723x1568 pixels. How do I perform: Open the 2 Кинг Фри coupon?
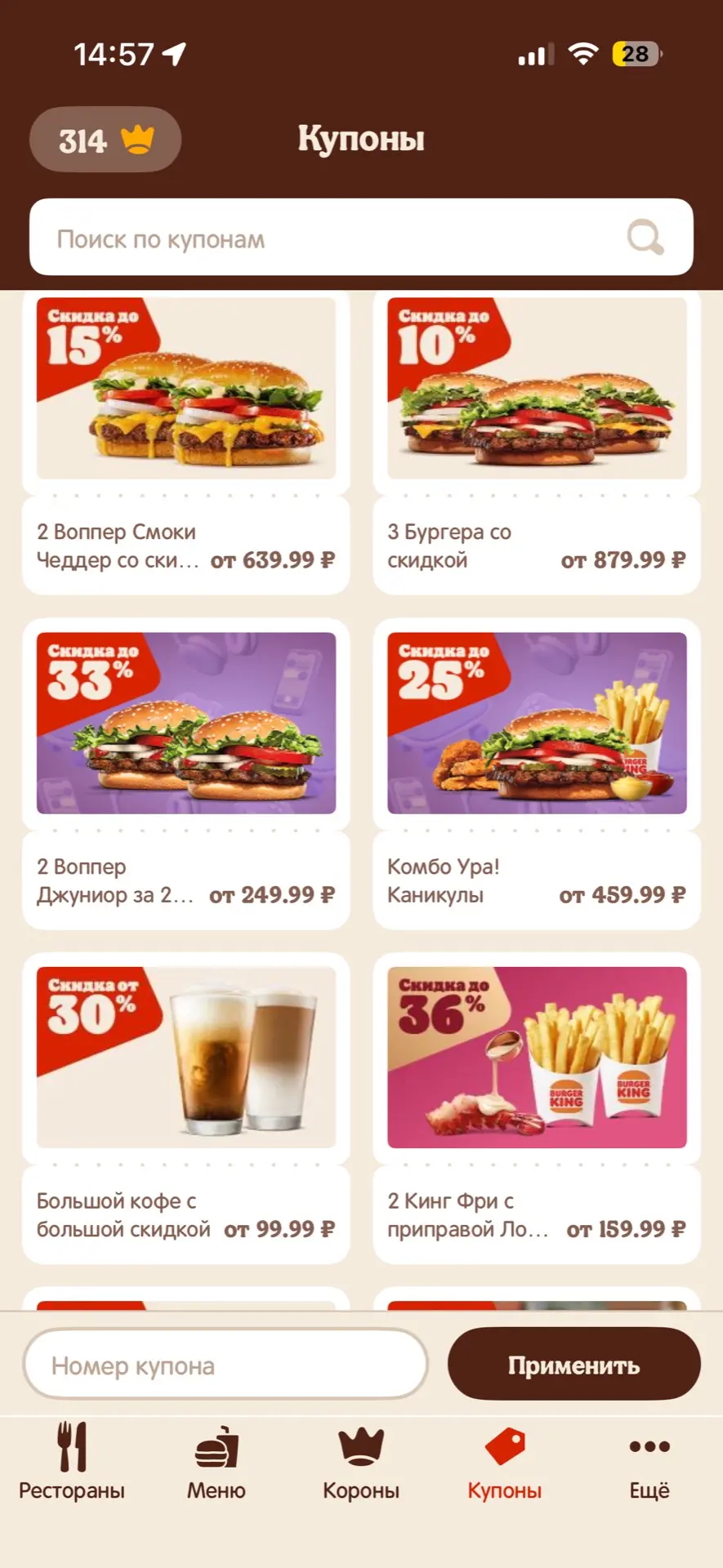[536, 1107]
